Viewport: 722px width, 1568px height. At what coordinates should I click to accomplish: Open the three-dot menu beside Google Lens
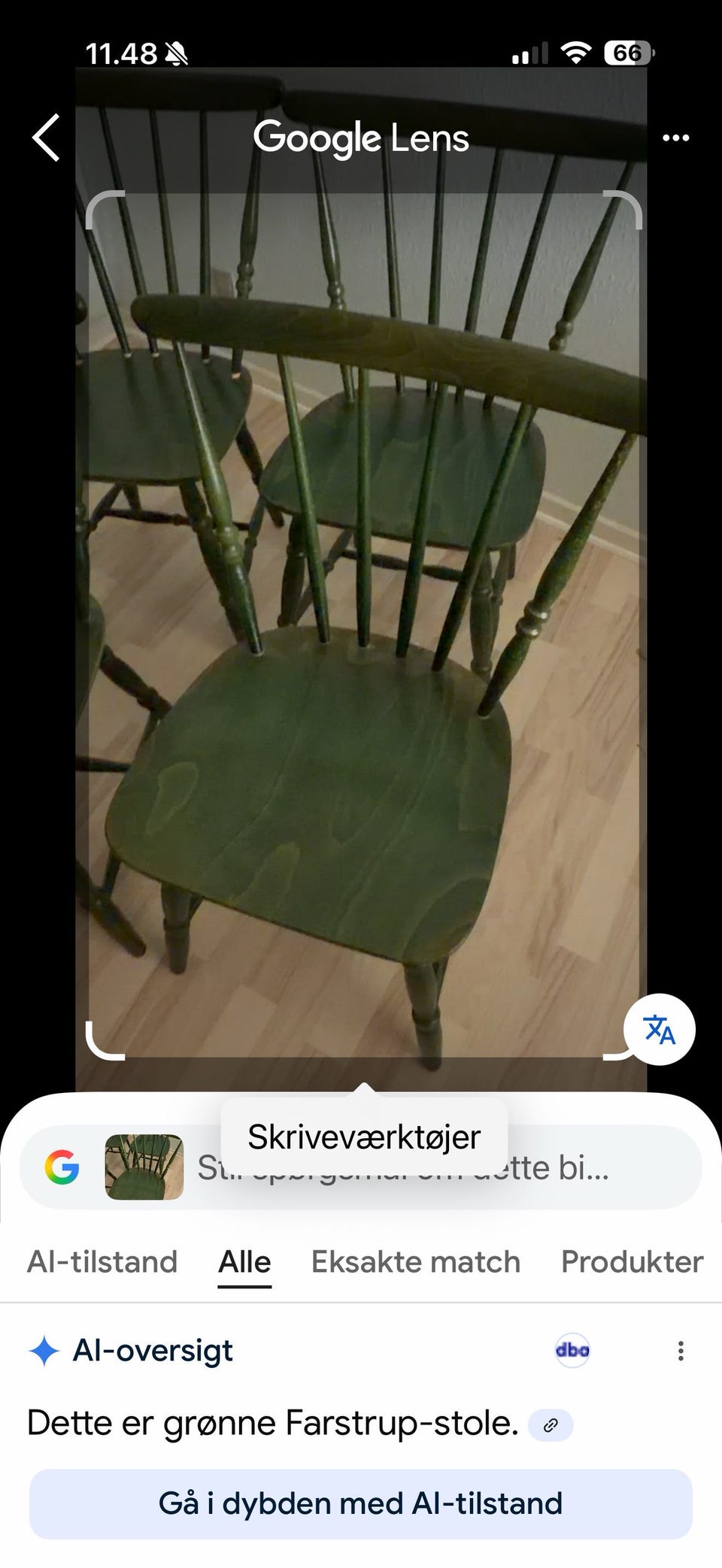coord(675,138)
